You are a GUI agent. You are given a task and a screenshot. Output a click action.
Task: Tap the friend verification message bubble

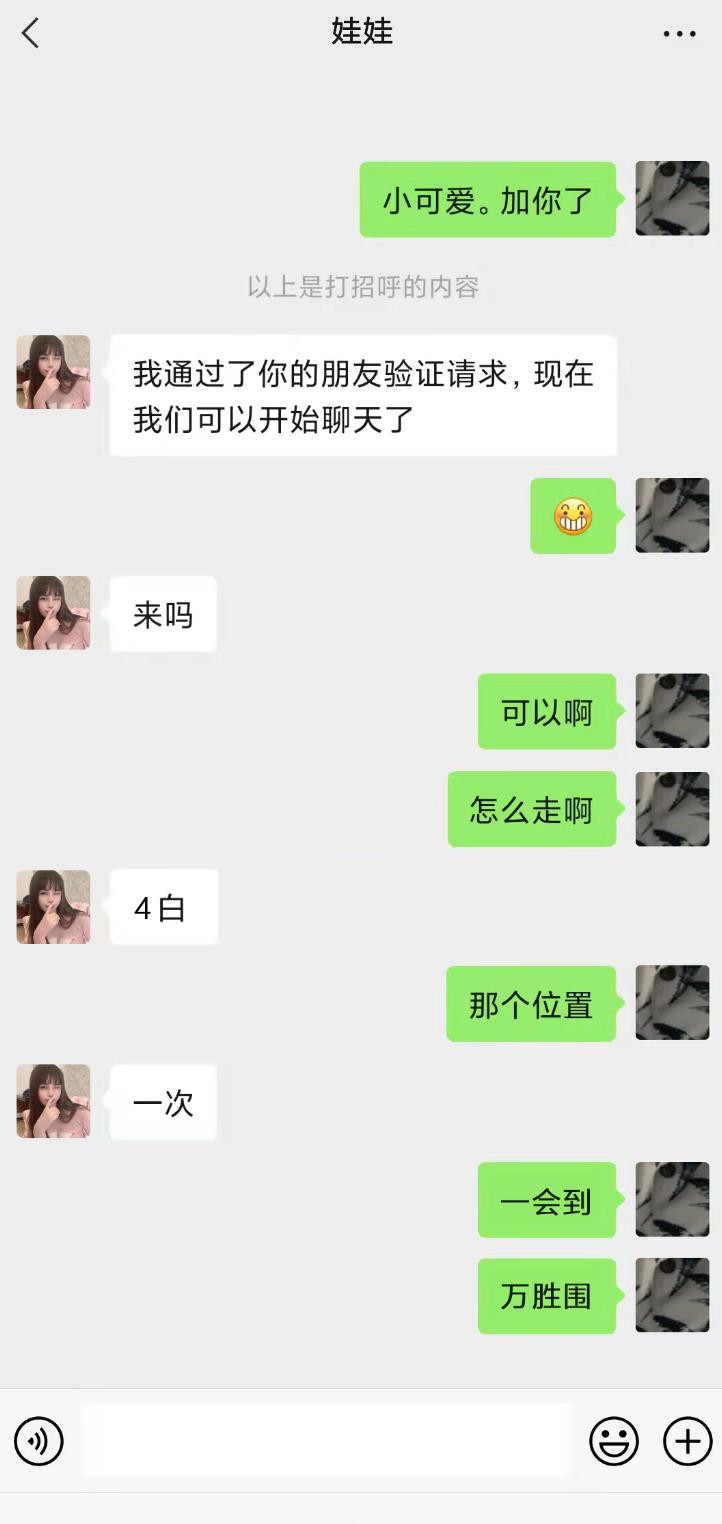362,393
